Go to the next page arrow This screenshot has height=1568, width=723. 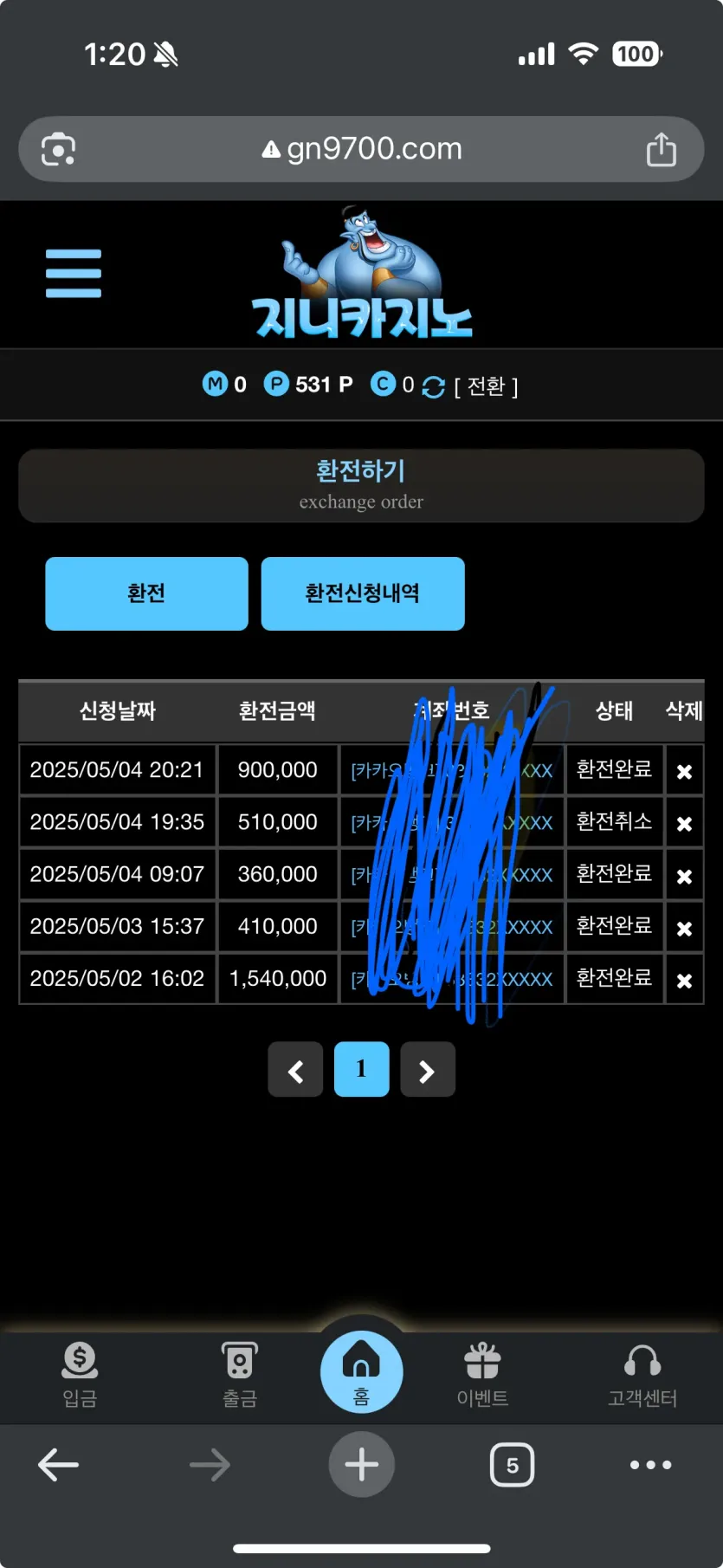[428, 1070]
